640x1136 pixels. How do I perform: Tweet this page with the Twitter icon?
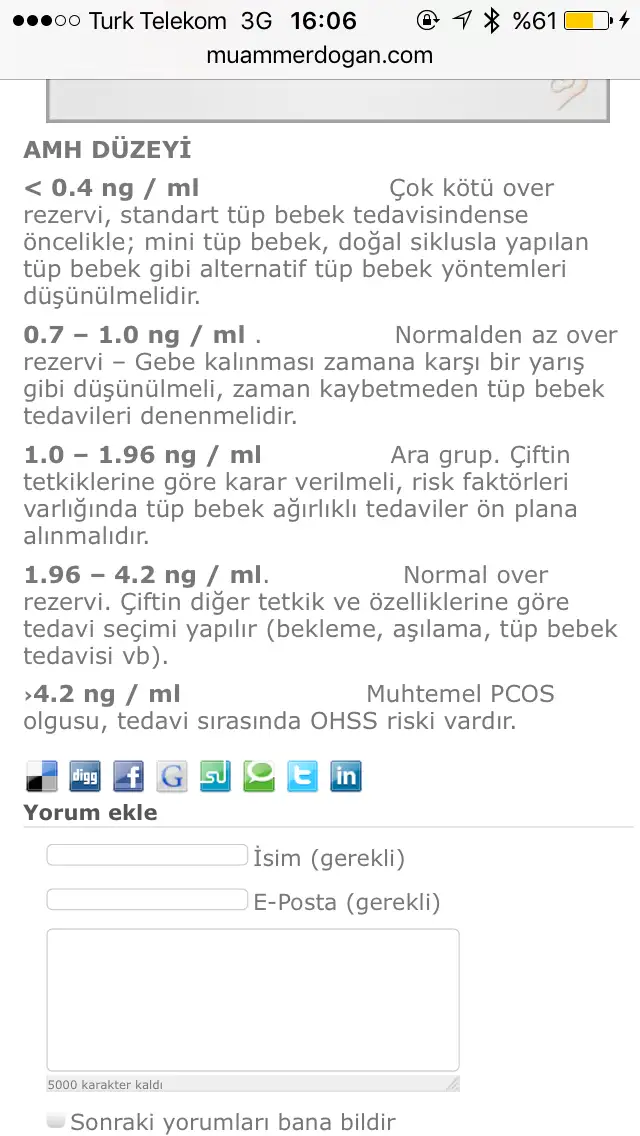coord(302,775)
